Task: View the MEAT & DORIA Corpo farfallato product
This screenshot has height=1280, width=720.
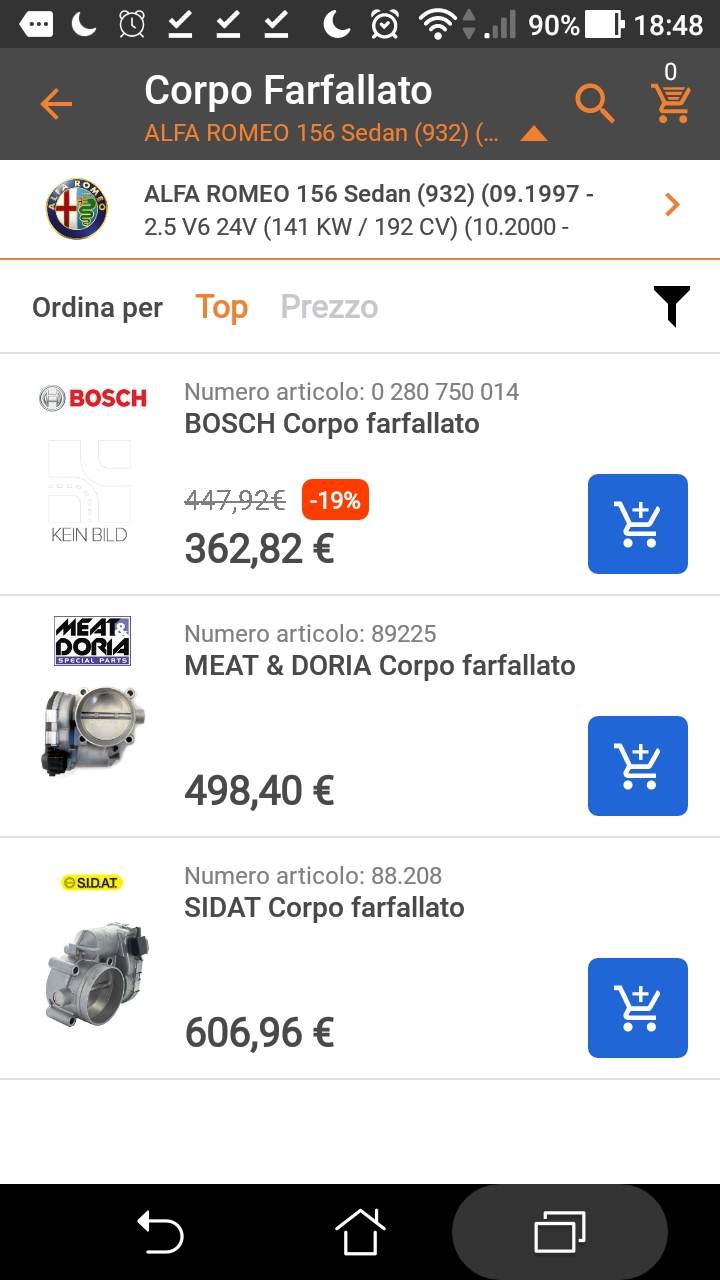Action: pos(380,666)
